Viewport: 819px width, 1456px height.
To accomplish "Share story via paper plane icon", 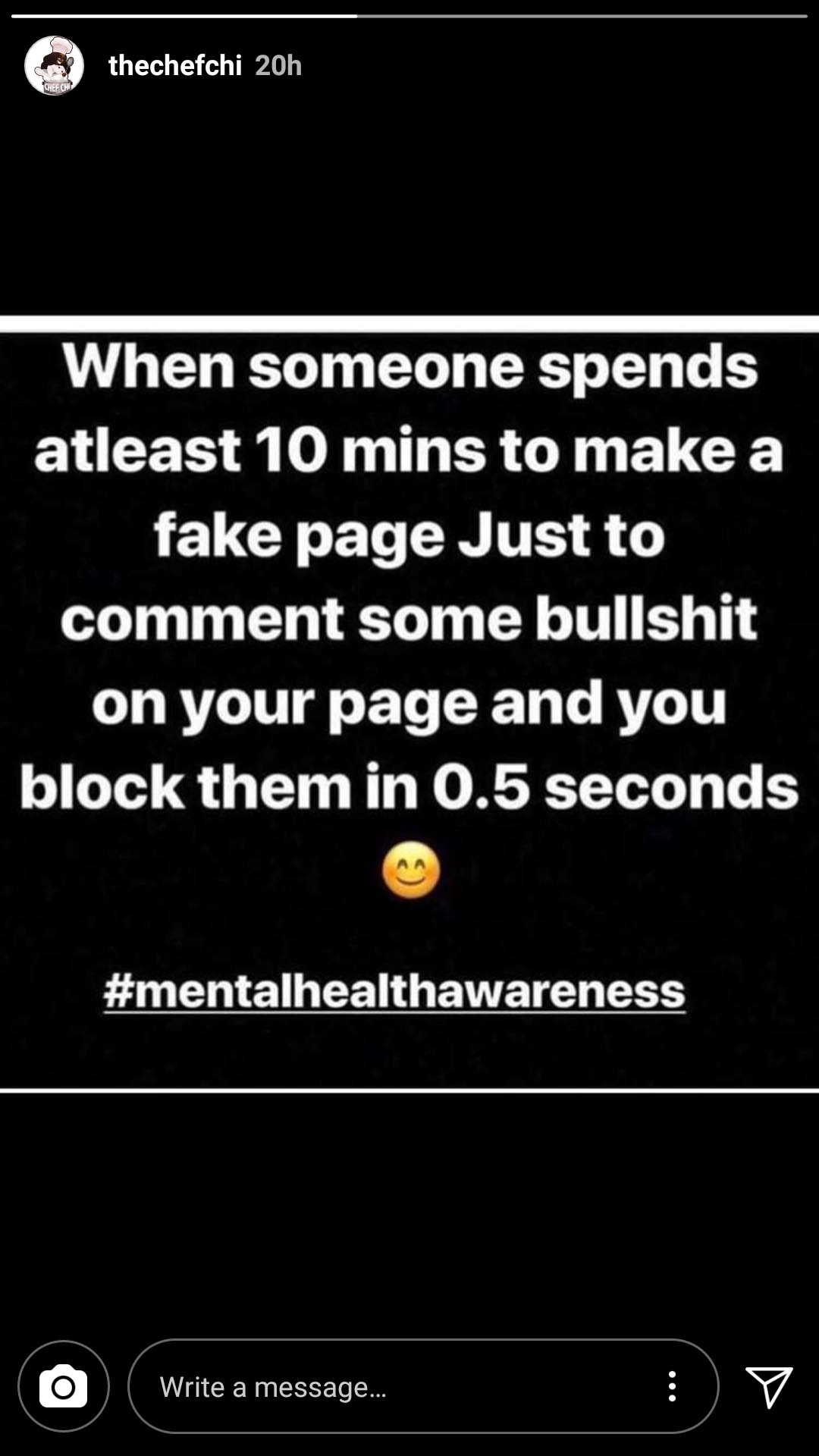I will [x=769, y=1387].
